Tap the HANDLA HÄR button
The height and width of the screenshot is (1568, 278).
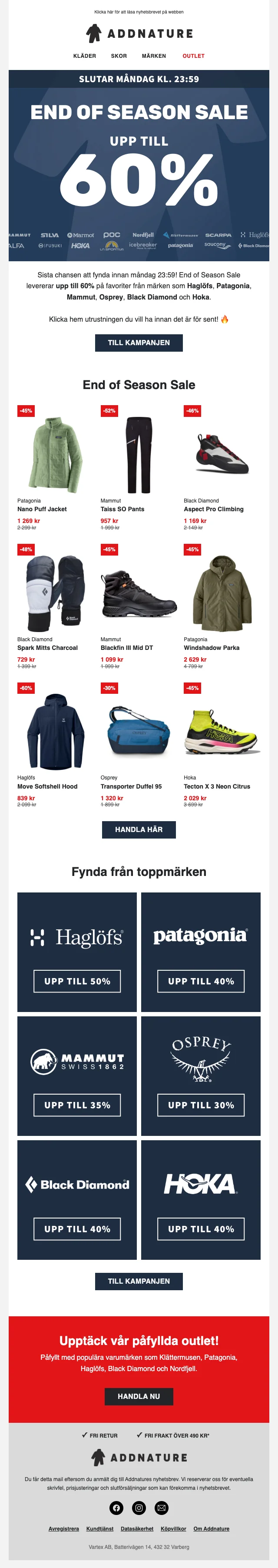pos(139,830)
